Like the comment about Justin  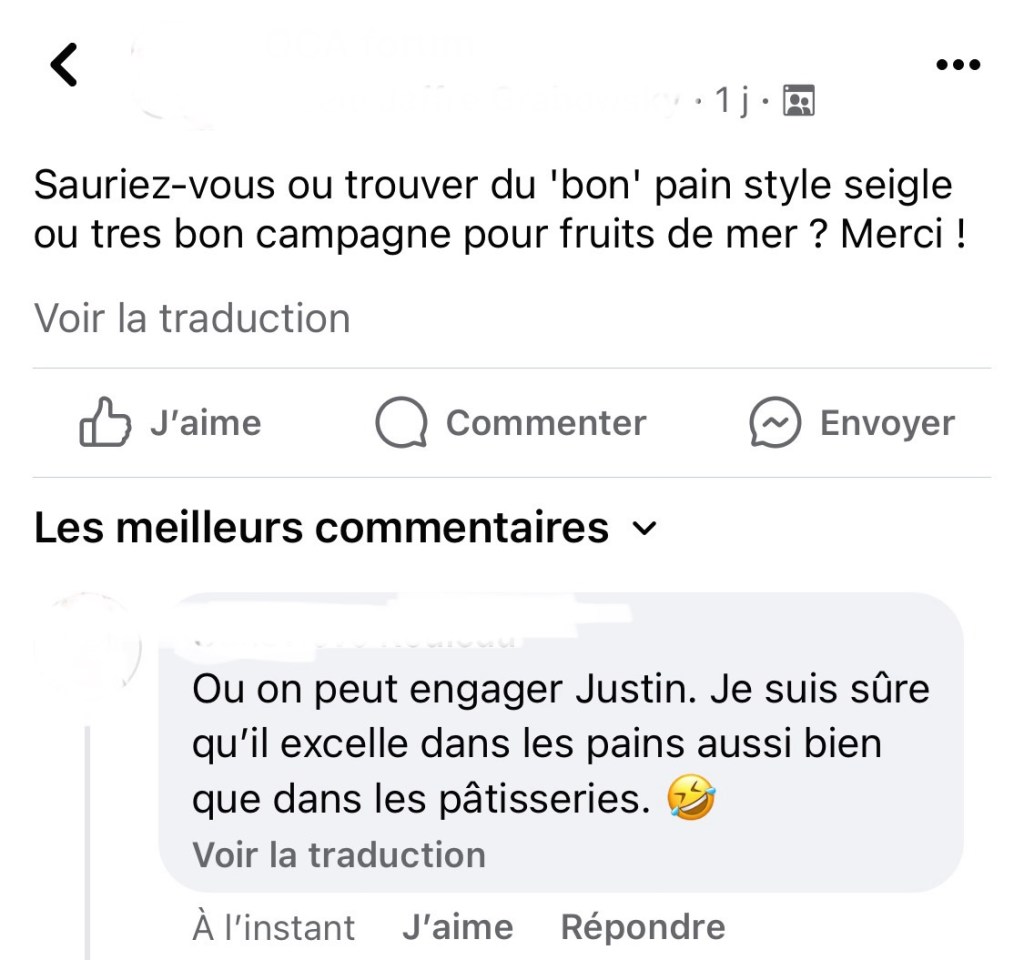pyautogui.click(x=457, y=927)
